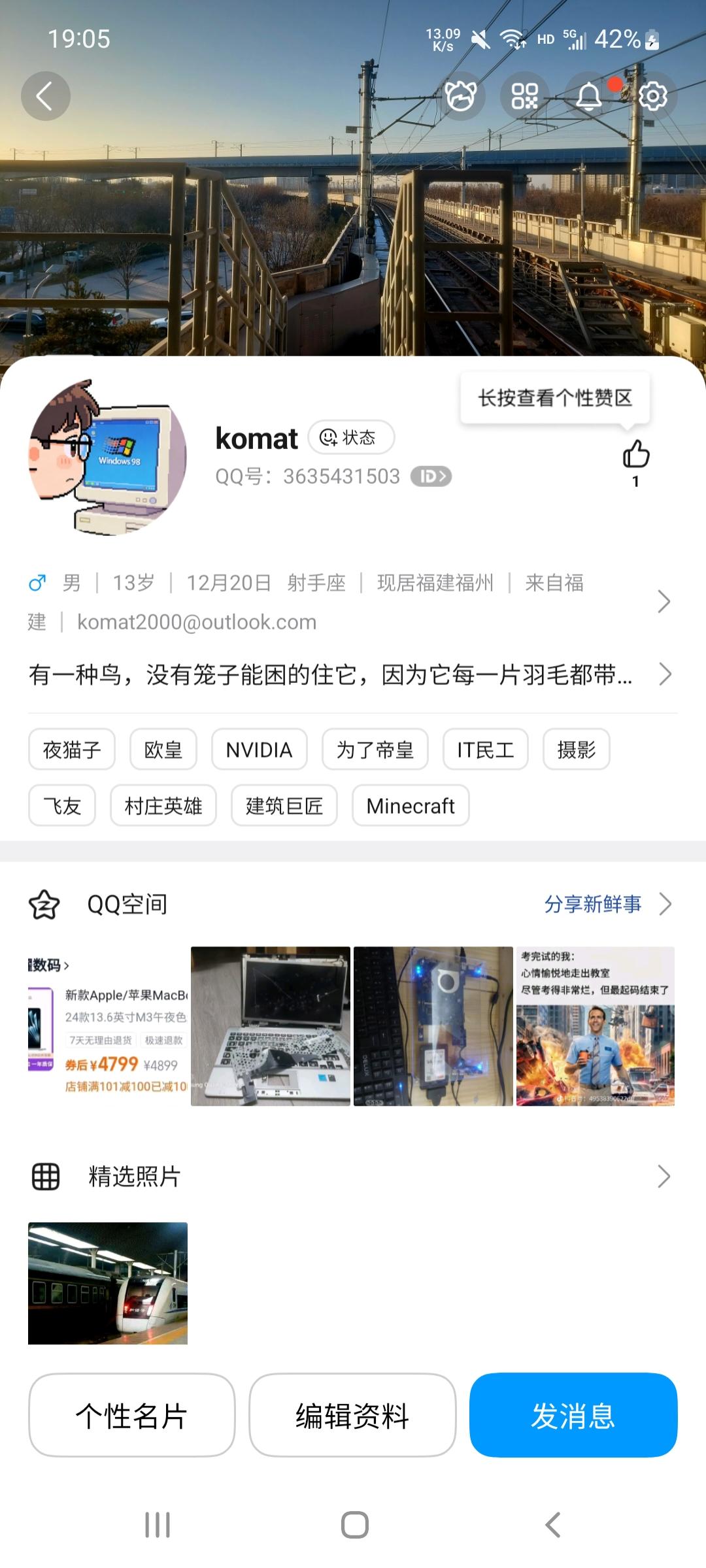This screenshot has height=1568, width=706.
Task: Tap the blue 发消息 button
Action: tap(573, 1415)
